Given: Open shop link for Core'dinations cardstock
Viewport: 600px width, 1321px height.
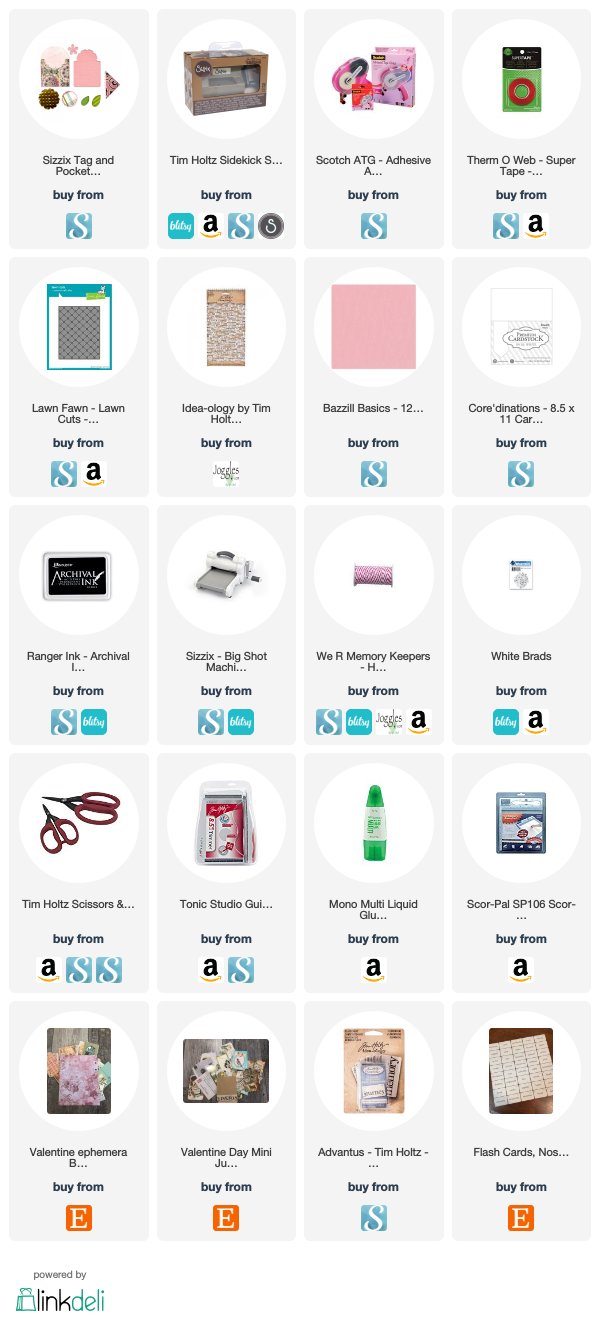Looking at the screenshot, I should [521, 474].
